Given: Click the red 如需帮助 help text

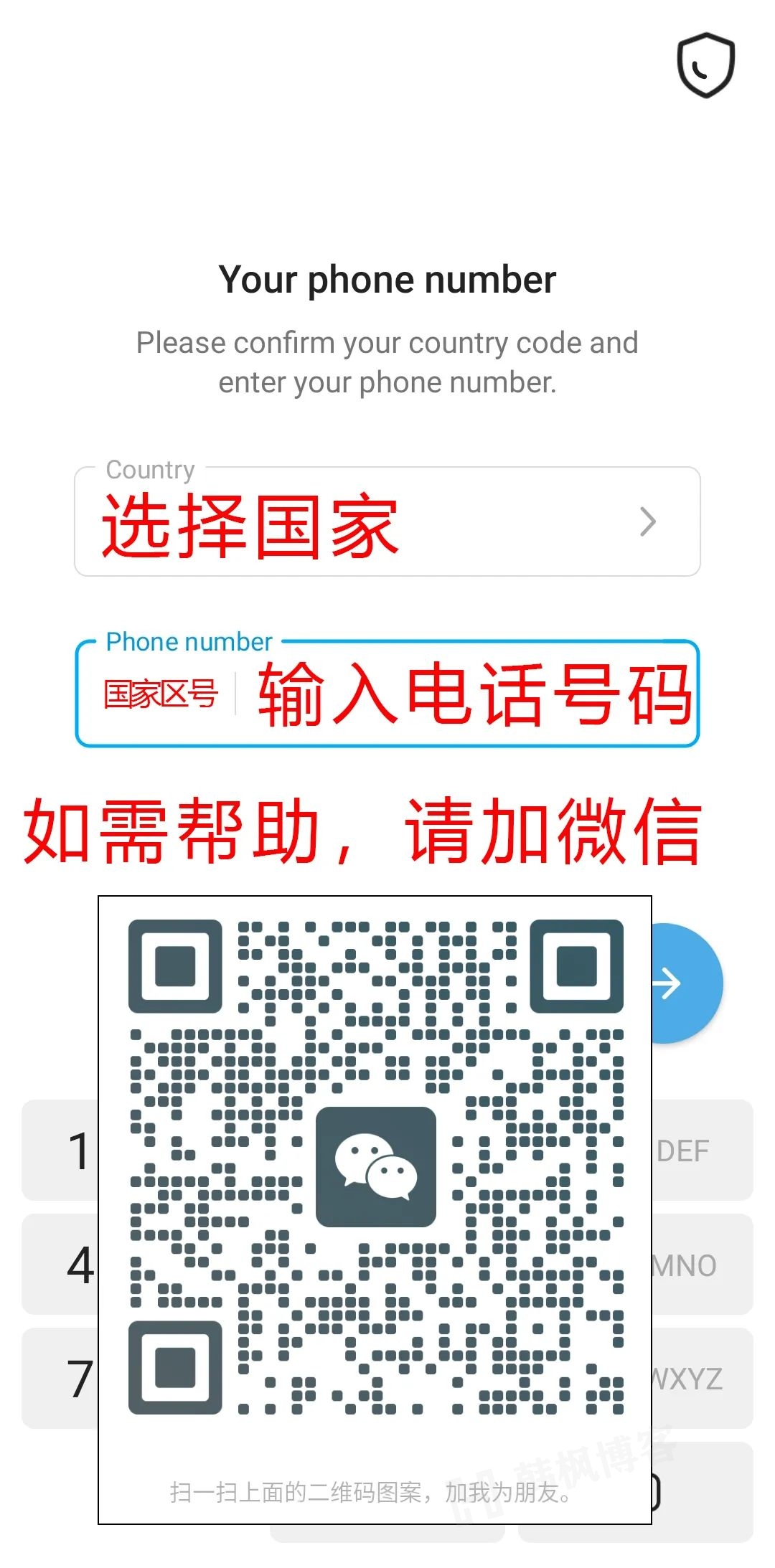Looking at the screenshot, I should coord(365,831).
